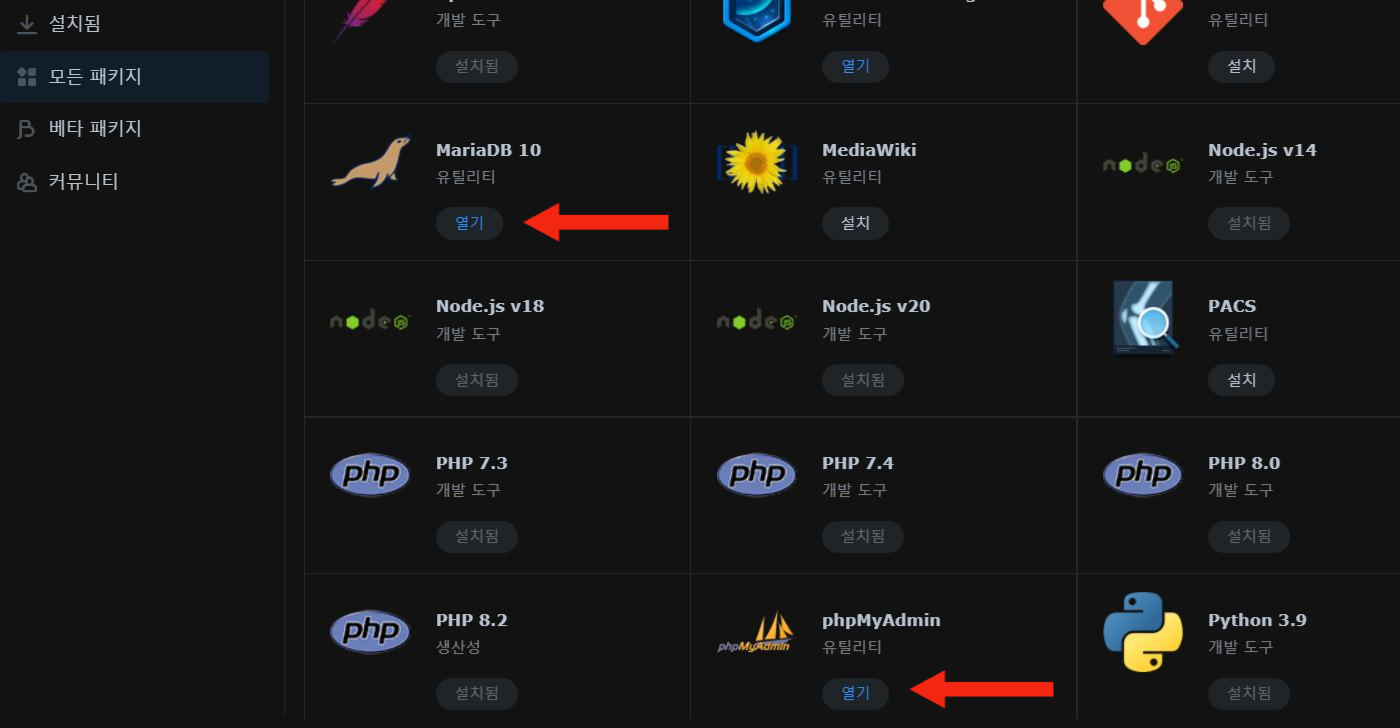The width and height of the screenshot is (1400, 728).
Task: View Node.js v20 package details
Action: pyautogui.click(x=875, y=306)
